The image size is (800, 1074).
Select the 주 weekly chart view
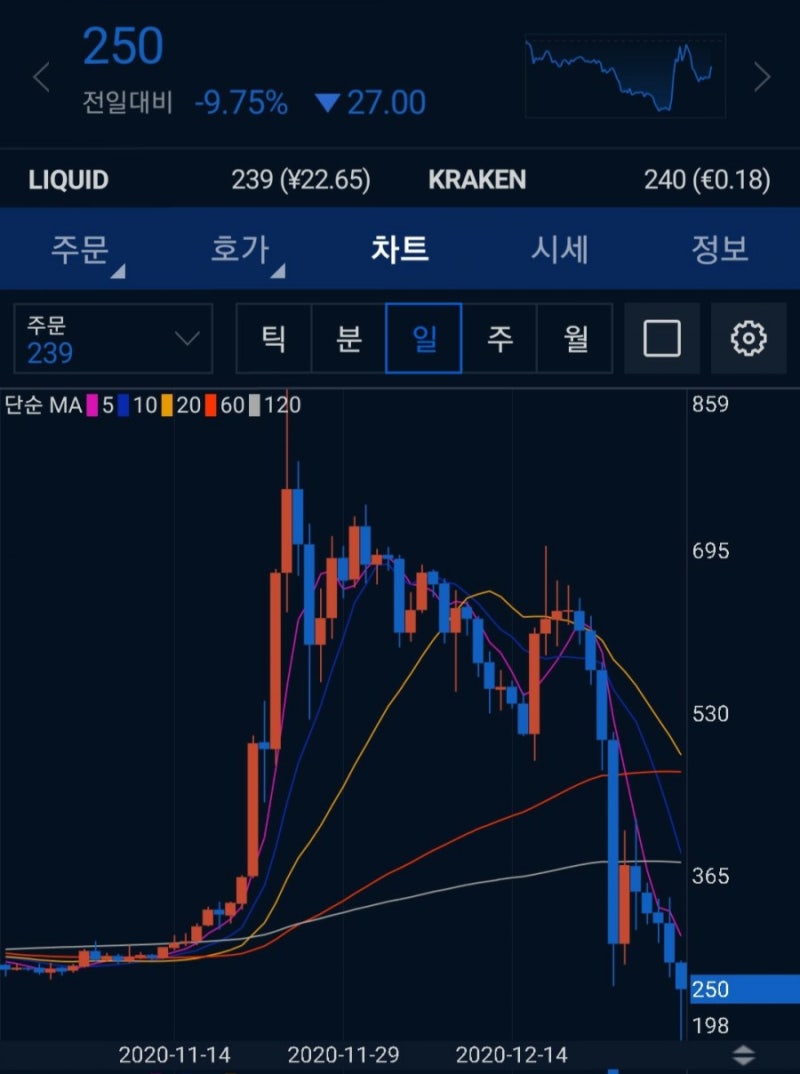pos(499,338)
